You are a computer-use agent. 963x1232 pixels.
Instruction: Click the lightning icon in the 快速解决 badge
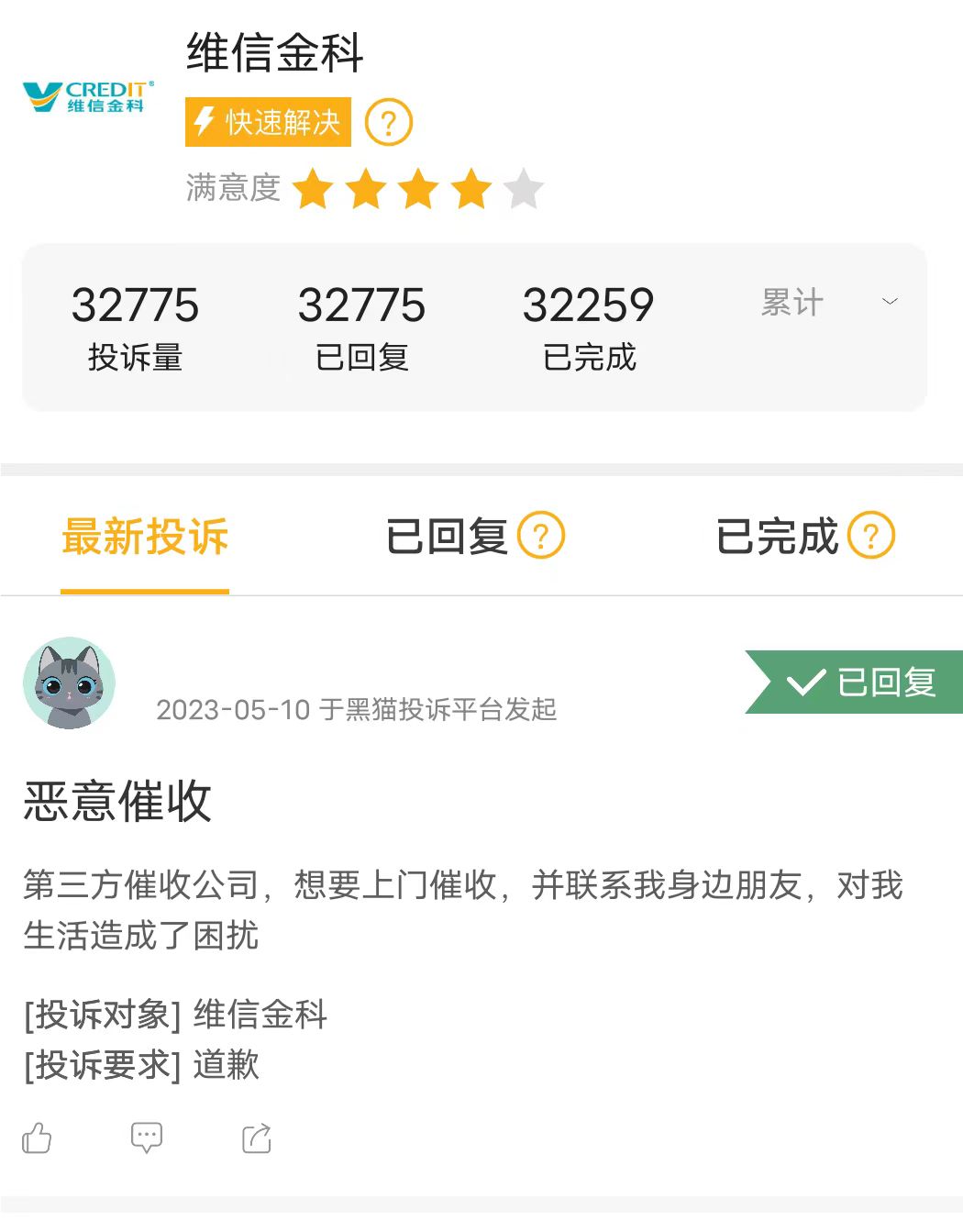tap(206, 120)
